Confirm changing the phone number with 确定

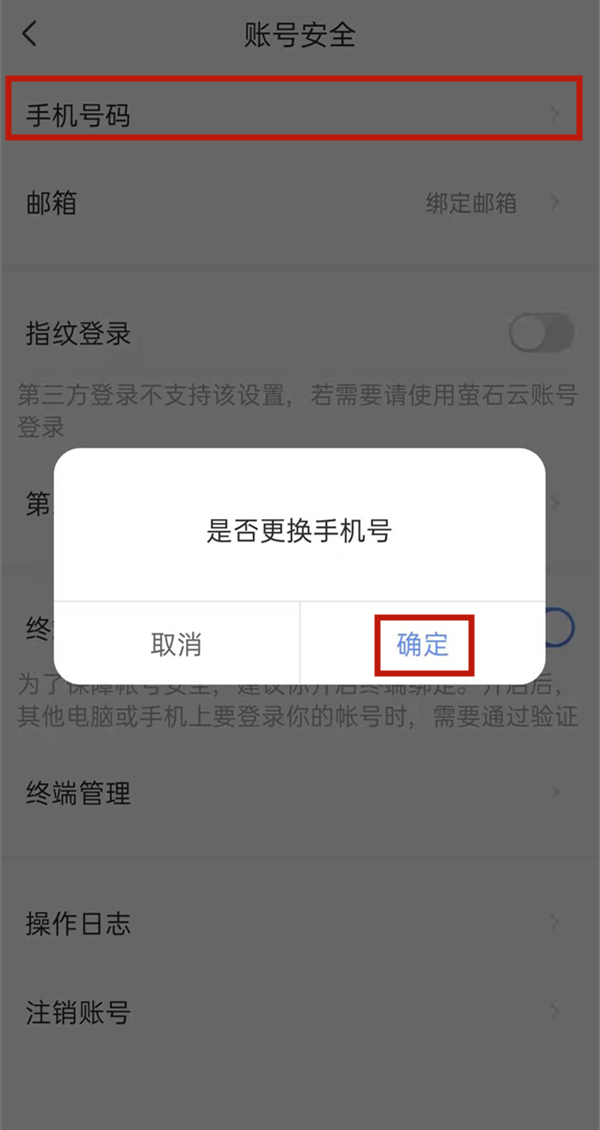click(423, 644)
